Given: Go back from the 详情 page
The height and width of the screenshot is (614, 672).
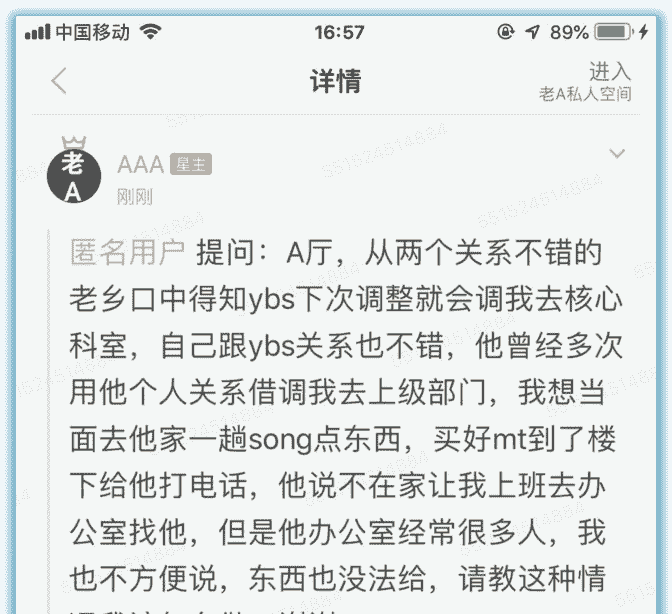Looking at the screenshot, I should pos(58,82).
